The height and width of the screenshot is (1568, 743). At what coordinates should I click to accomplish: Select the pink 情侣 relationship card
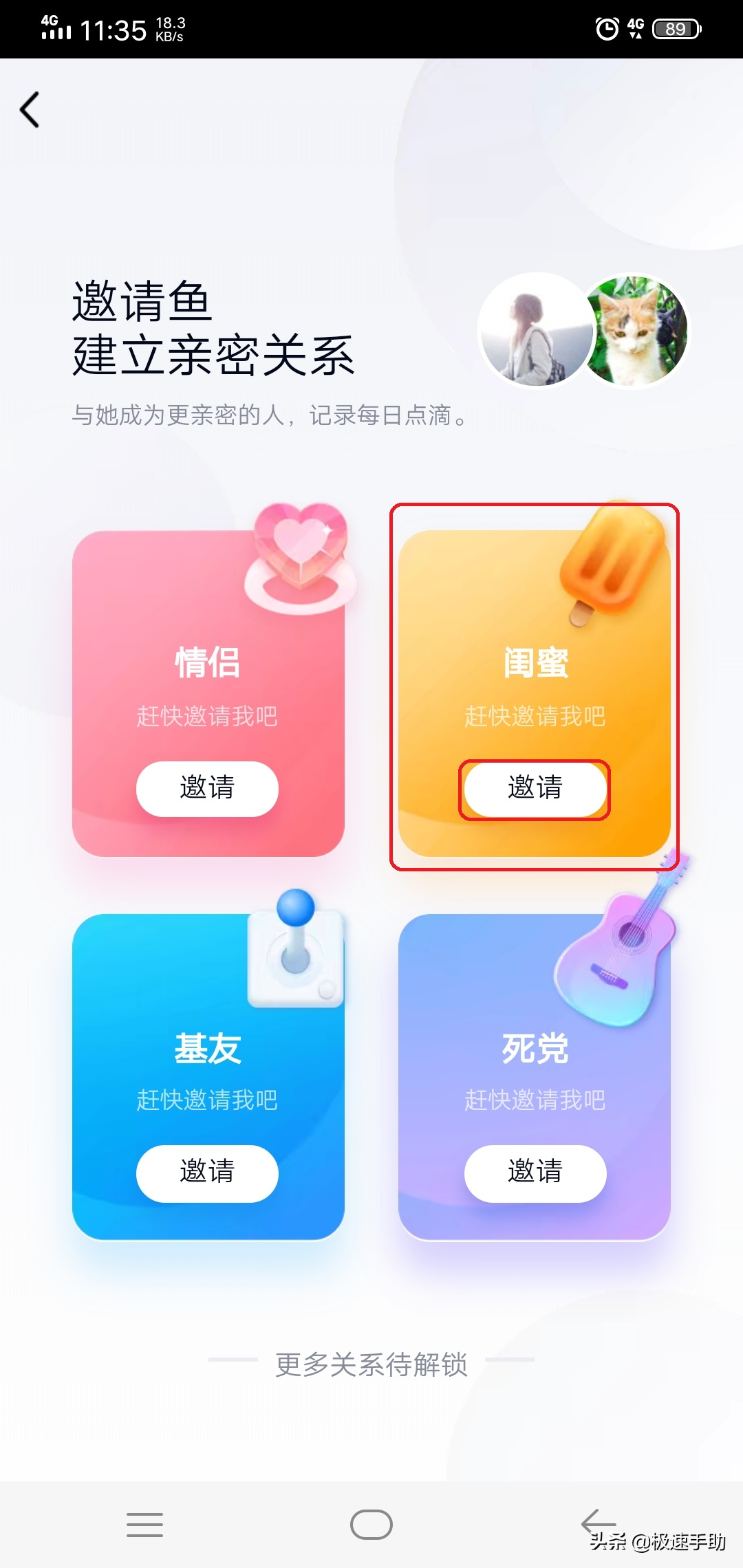click(x=206, y=688)
